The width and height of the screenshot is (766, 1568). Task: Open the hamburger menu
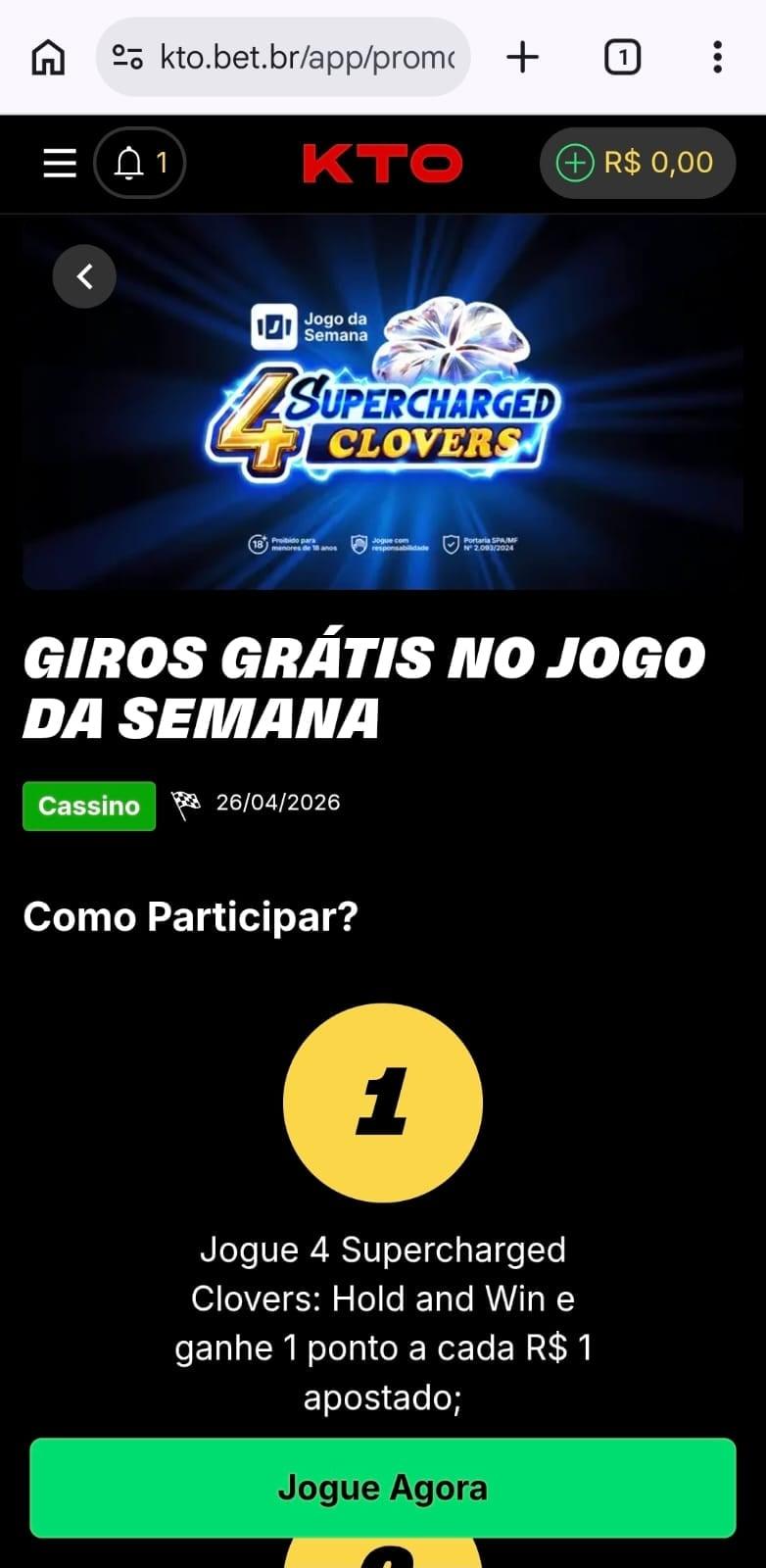pyautogui.click(x=59, y=163)
